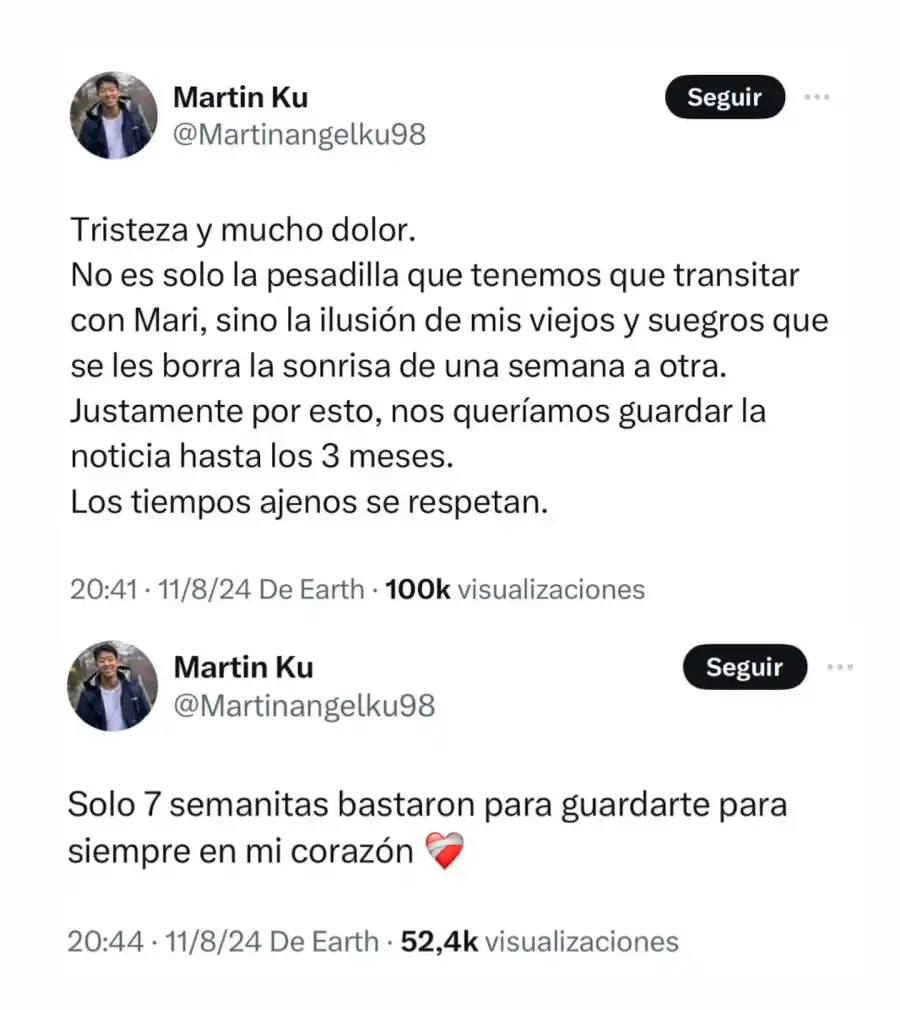The height and width of the screenshot is (1010, 900).
Task: Open the more options menu on the first tweet
Action: (x=819, y=97)
